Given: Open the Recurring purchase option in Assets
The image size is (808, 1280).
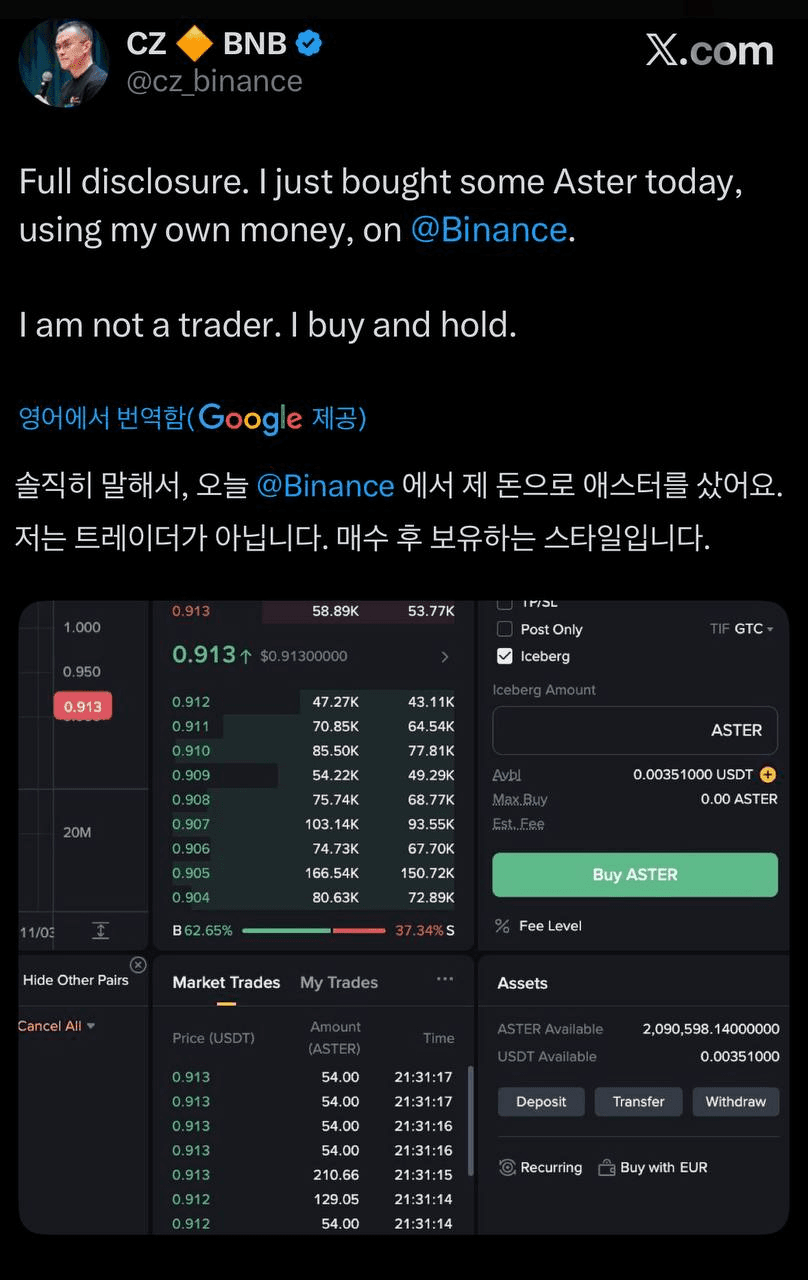Looking at the screenshot, I should pos(510,1167).
